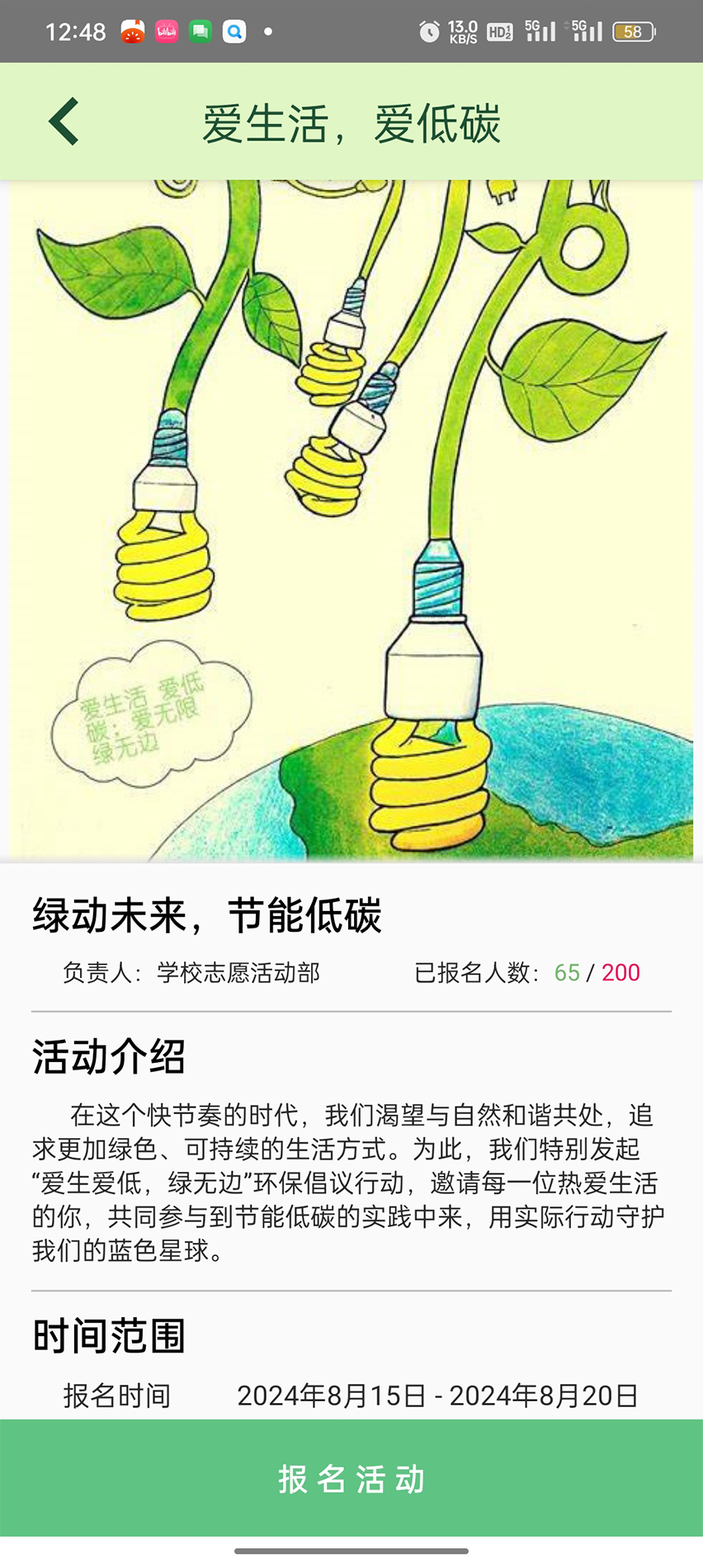Viewport: 703px width, 1568px height.
Task: Go back using the top-left arrow
Action: click(64, 121)
